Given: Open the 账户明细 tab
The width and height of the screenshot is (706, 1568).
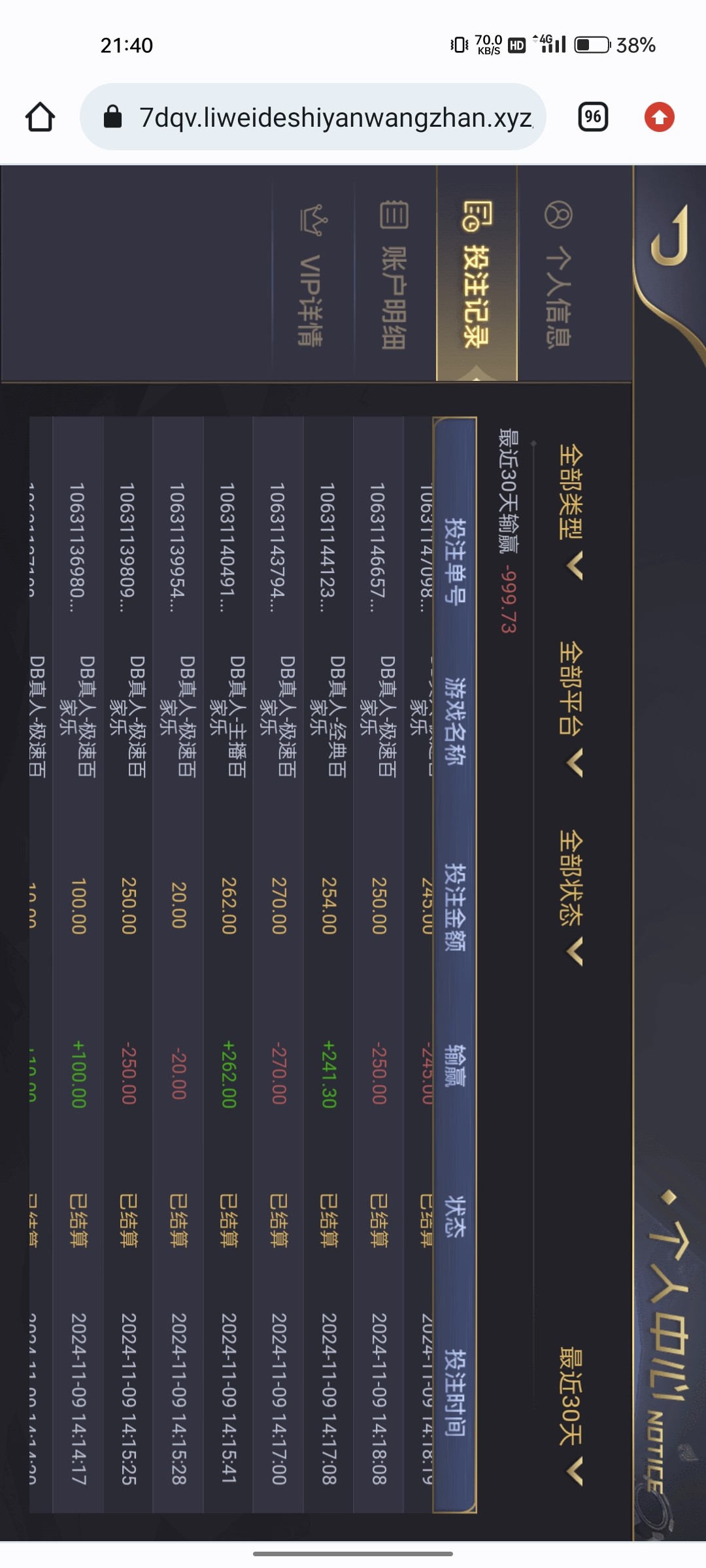Looking at the screenshot, I should (x=394, y=274).
